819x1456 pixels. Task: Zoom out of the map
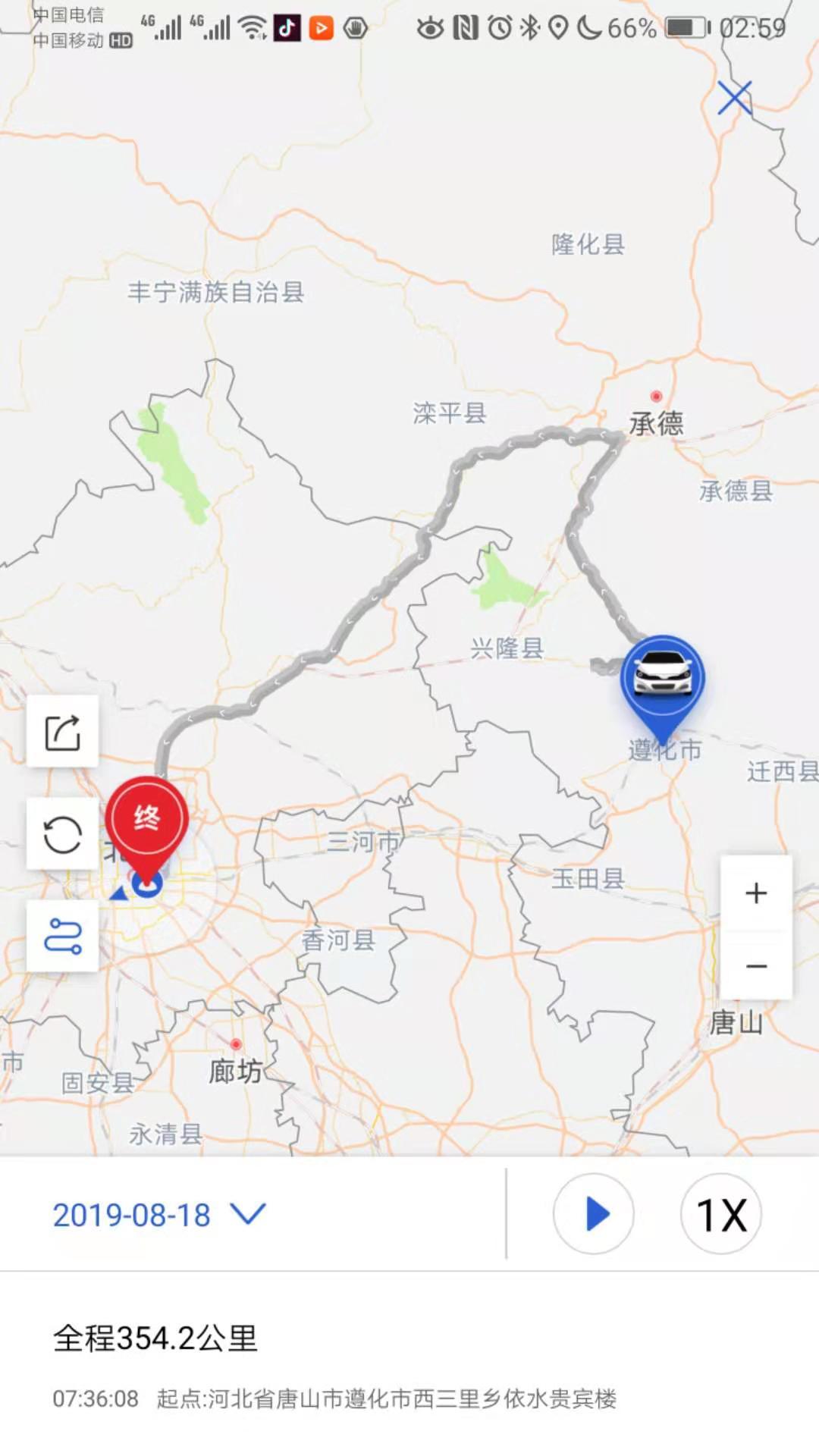tap(755, 965)
